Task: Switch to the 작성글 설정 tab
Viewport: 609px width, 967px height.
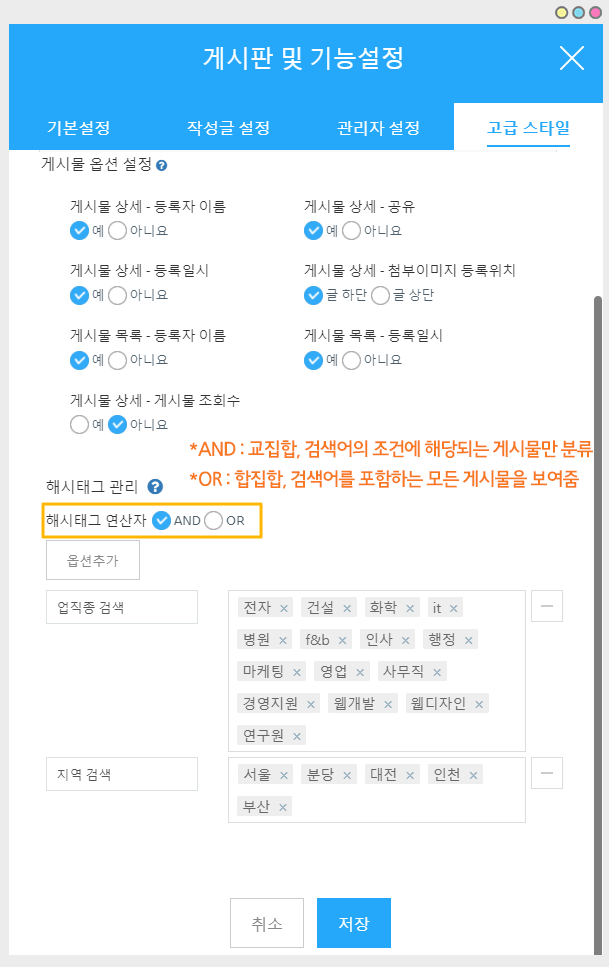Action: 228,128
